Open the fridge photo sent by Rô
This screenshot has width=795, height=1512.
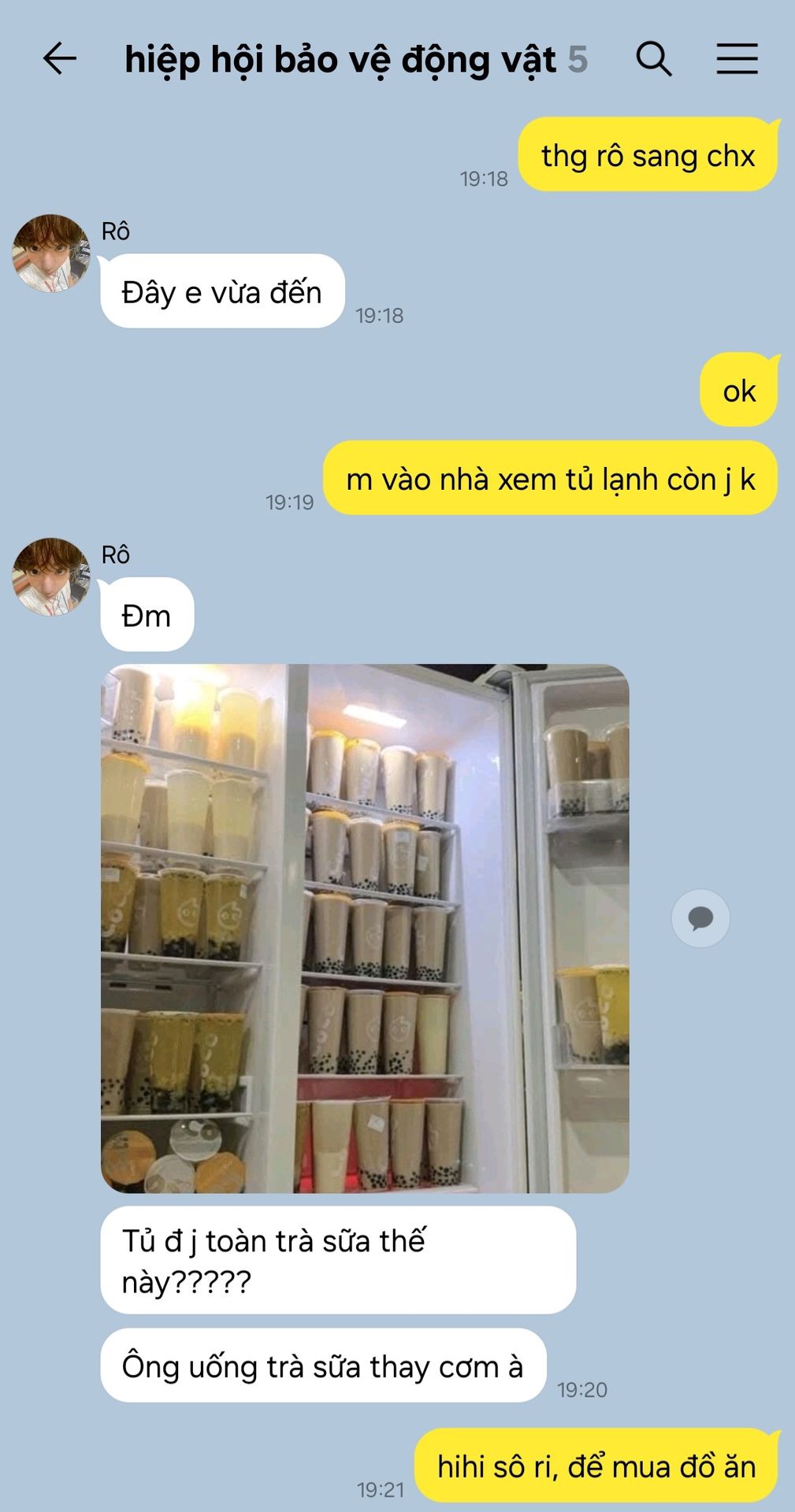[365, 928]
